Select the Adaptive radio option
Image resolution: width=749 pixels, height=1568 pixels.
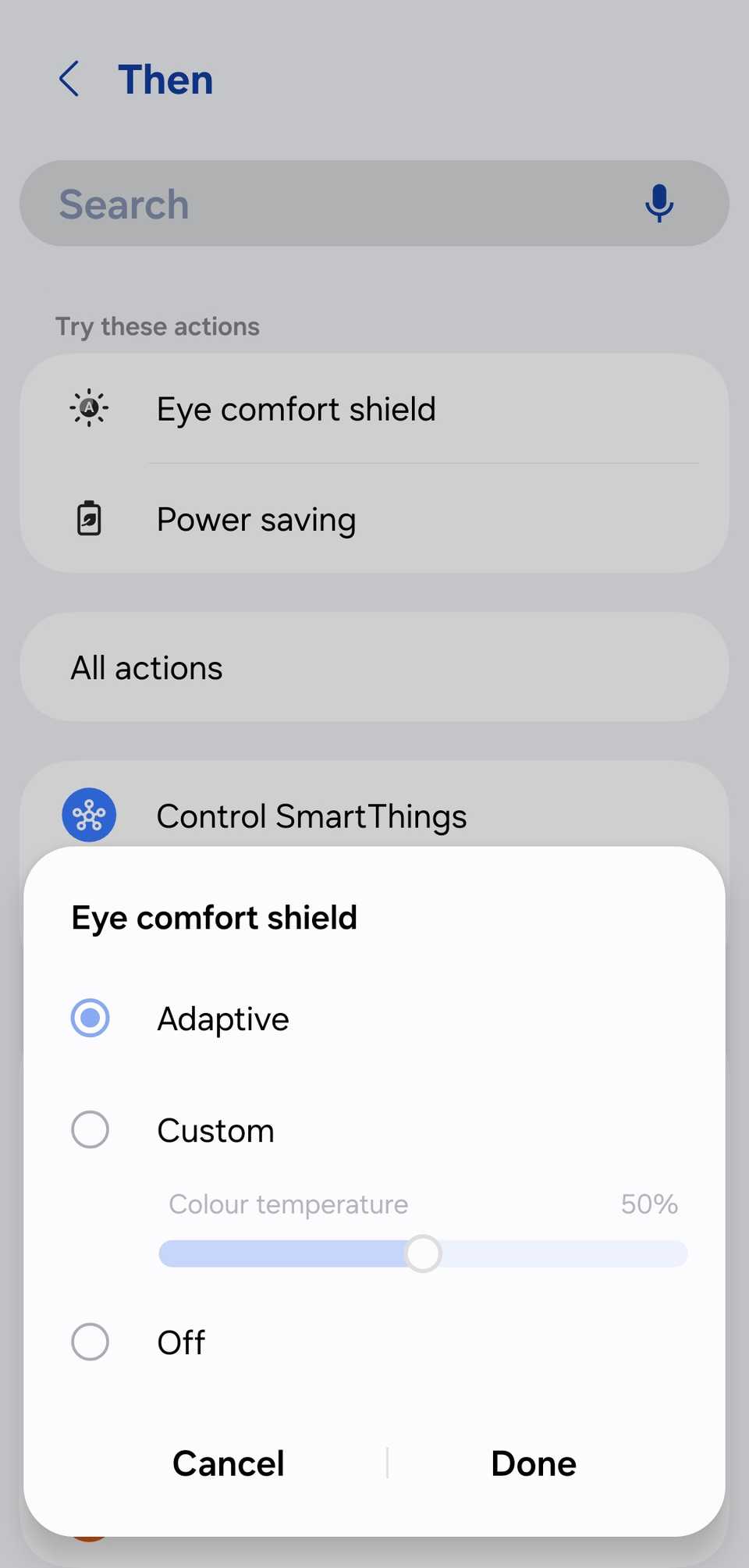click(91, 1018)
